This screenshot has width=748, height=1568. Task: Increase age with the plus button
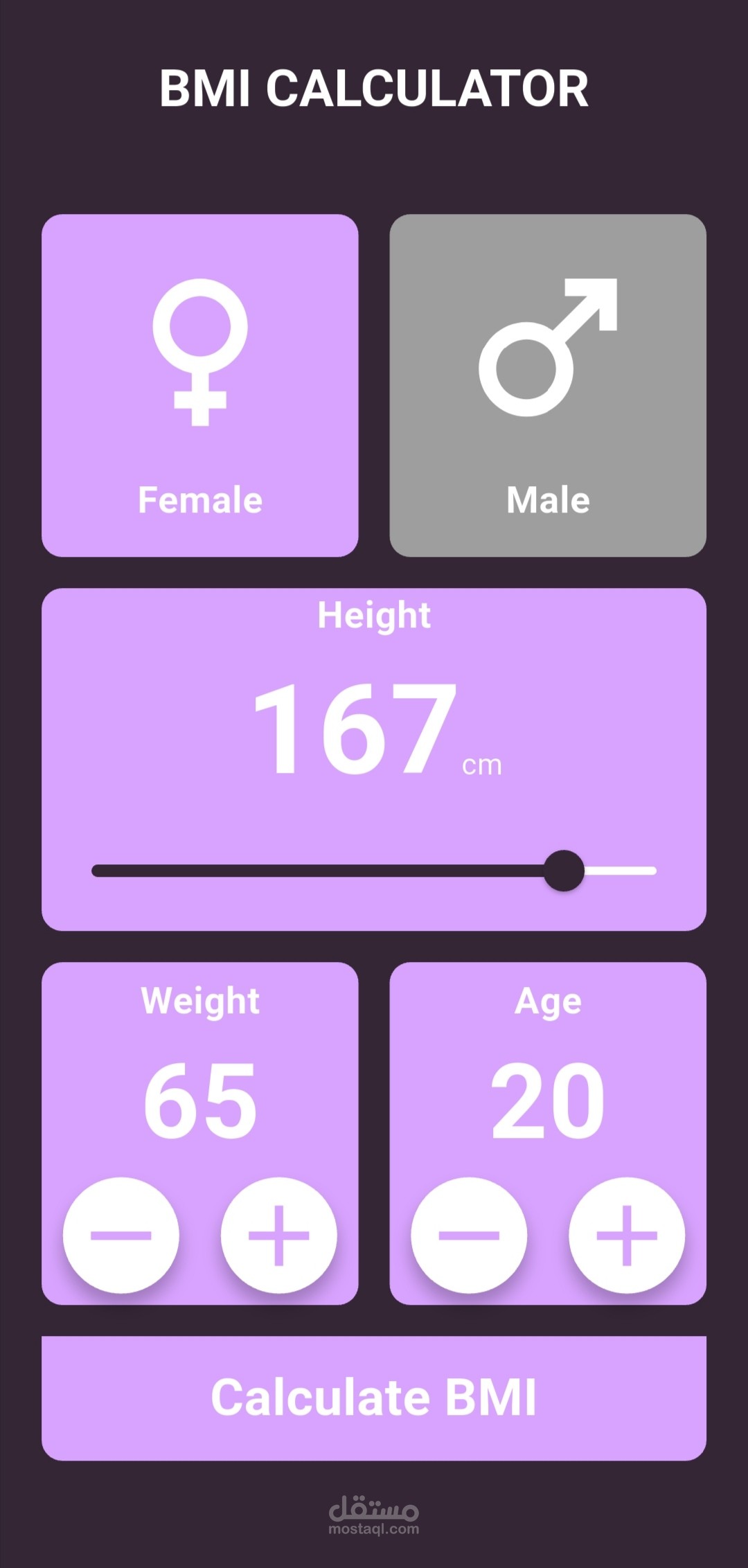click(627, 1235)
